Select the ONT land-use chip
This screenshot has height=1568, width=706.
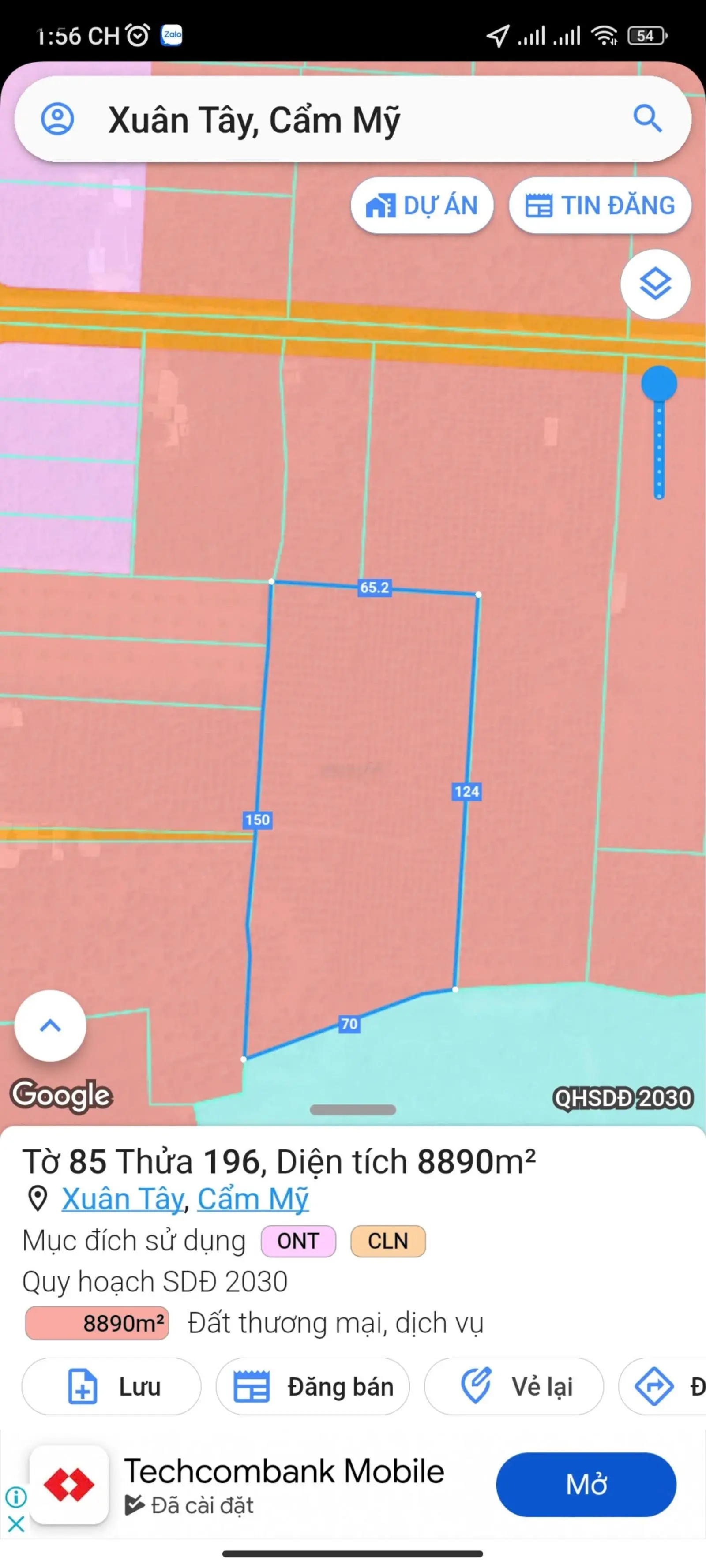(x=298, y=1241)
